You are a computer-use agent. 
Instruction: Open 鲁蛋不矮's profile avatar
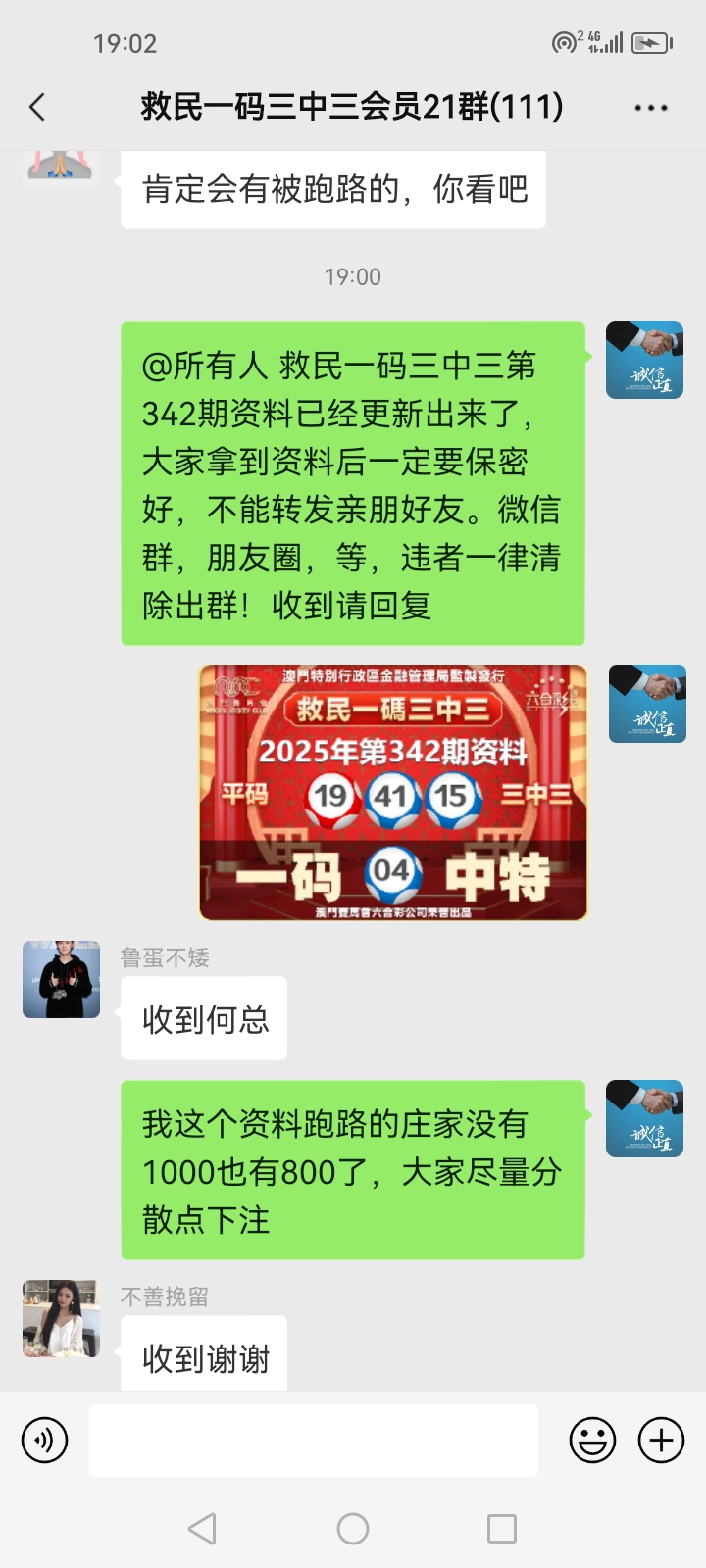tap(61, 979)
